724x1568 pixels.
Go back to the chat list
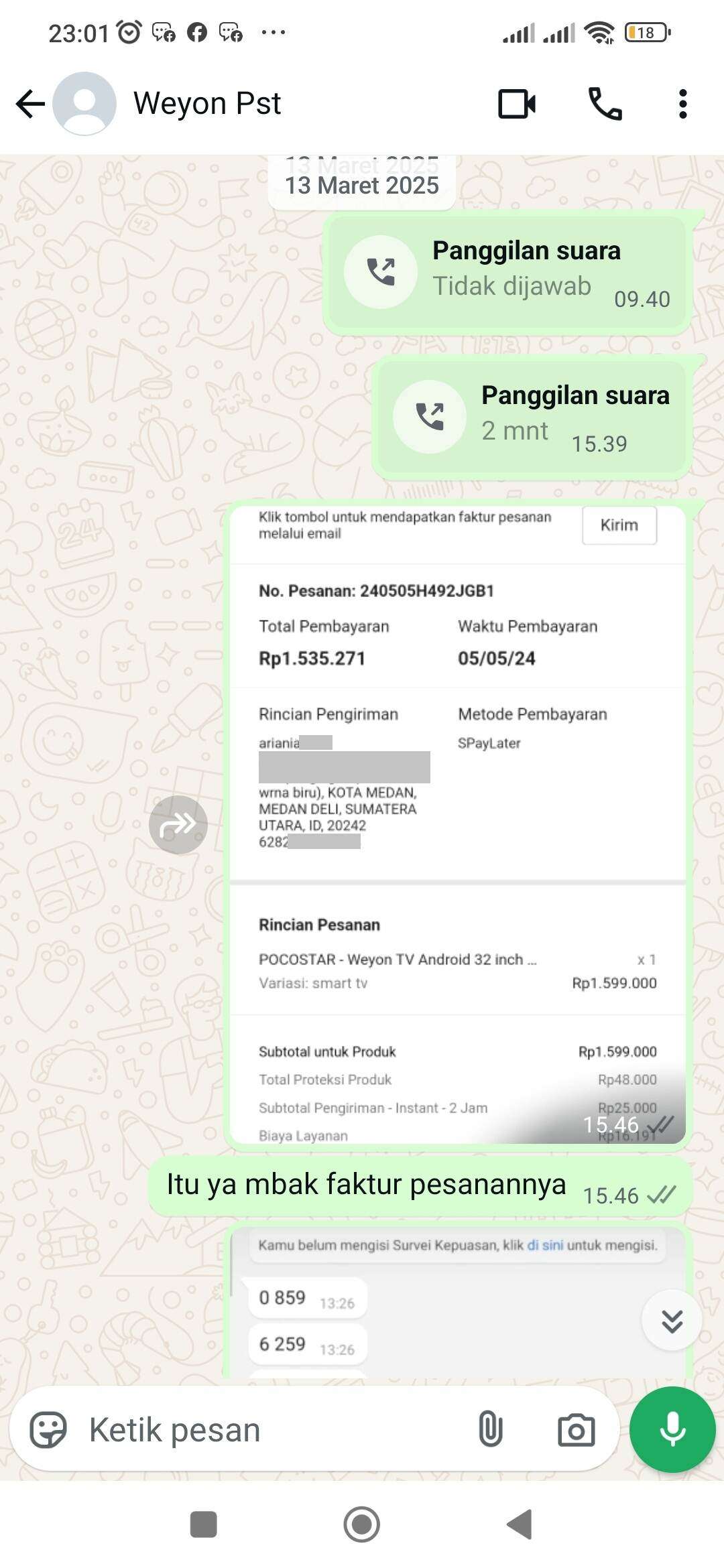click(30, 104)
